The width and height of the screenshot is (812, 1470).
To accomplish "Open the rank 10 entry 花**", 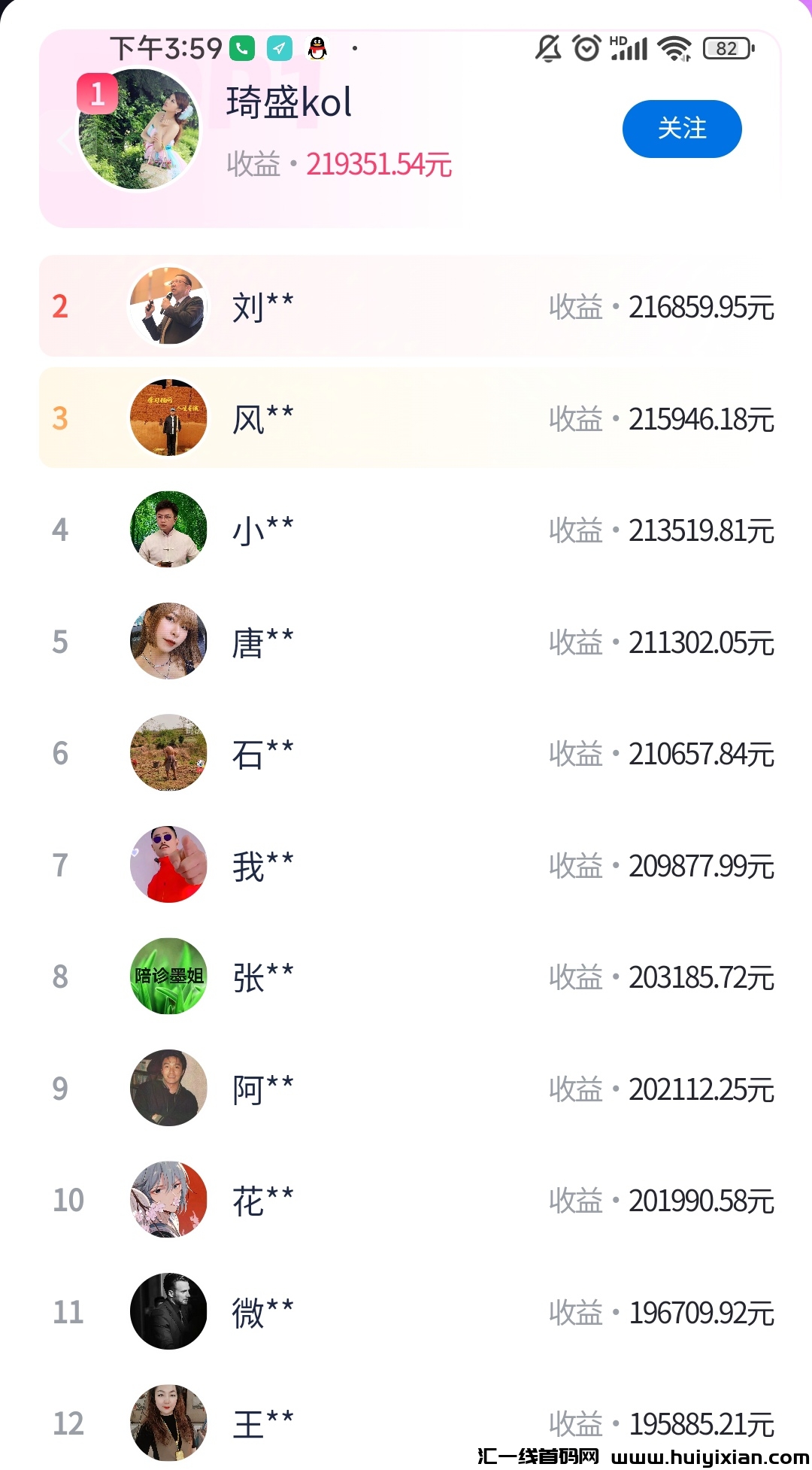I will click(406, 1200).
